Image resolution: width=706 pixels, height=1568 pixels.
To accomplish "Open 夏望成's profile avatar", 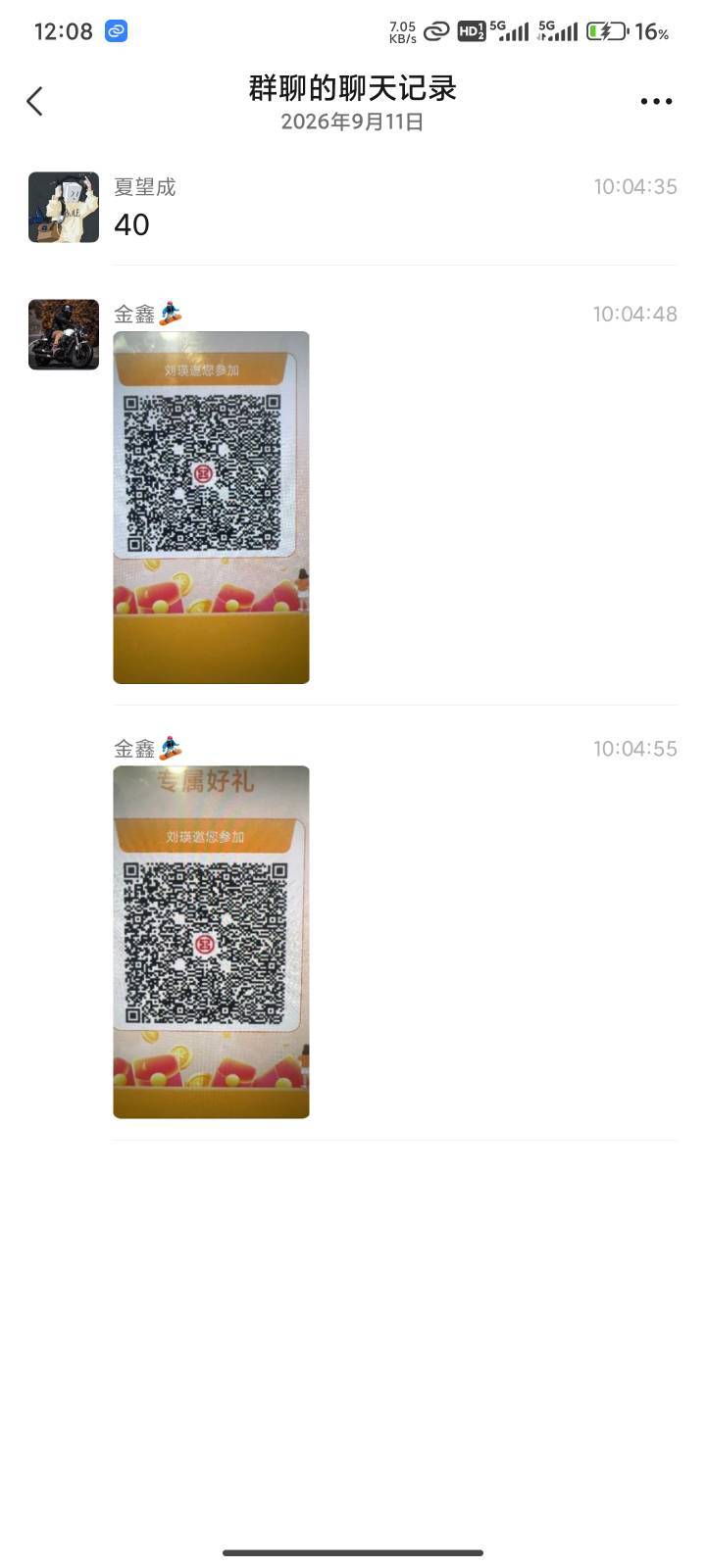I will [x=64, y=207].
